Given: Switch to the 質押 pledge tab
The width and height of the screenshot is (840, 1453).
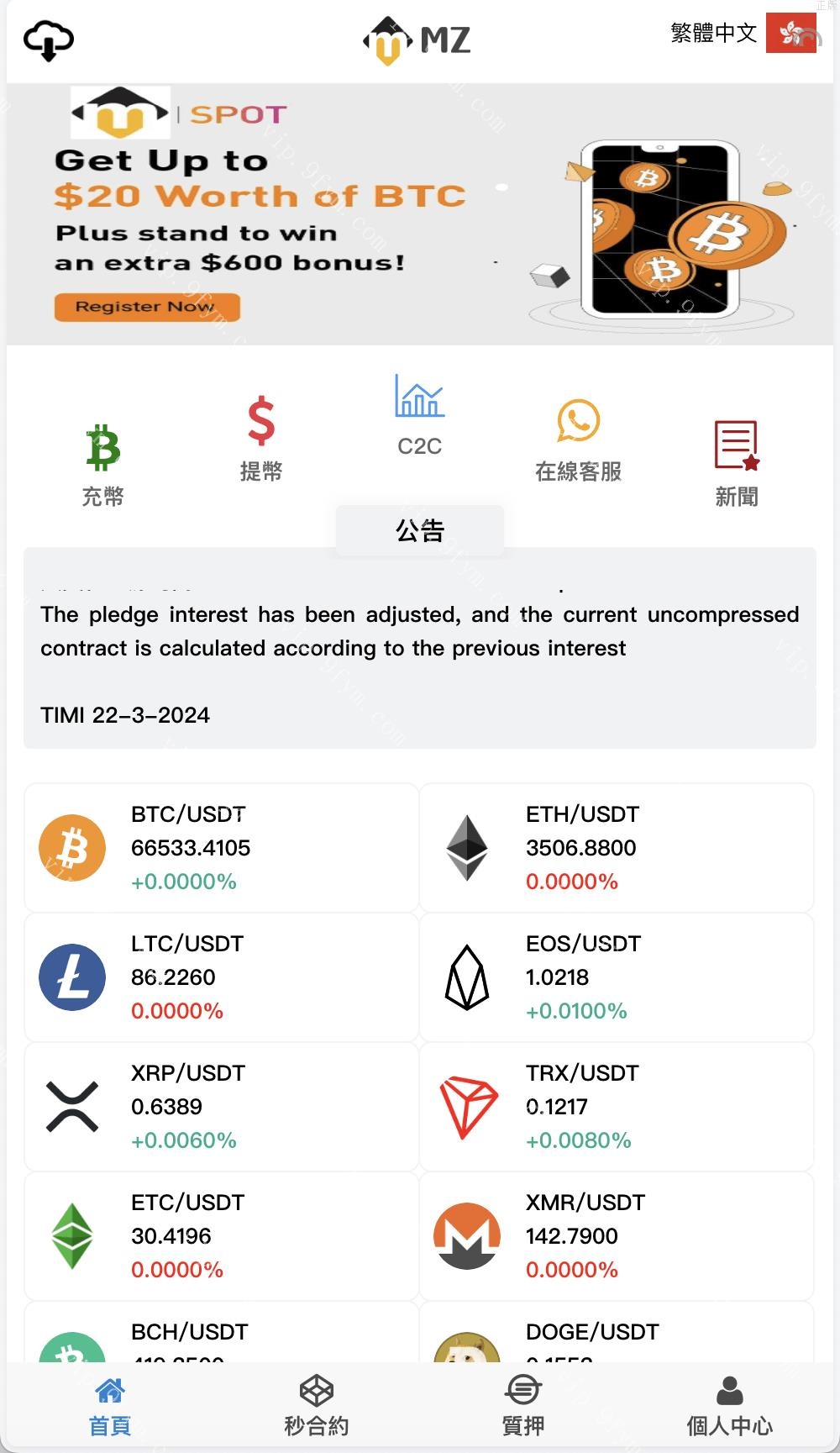Looking at the screenshot, I should 523,1407.
